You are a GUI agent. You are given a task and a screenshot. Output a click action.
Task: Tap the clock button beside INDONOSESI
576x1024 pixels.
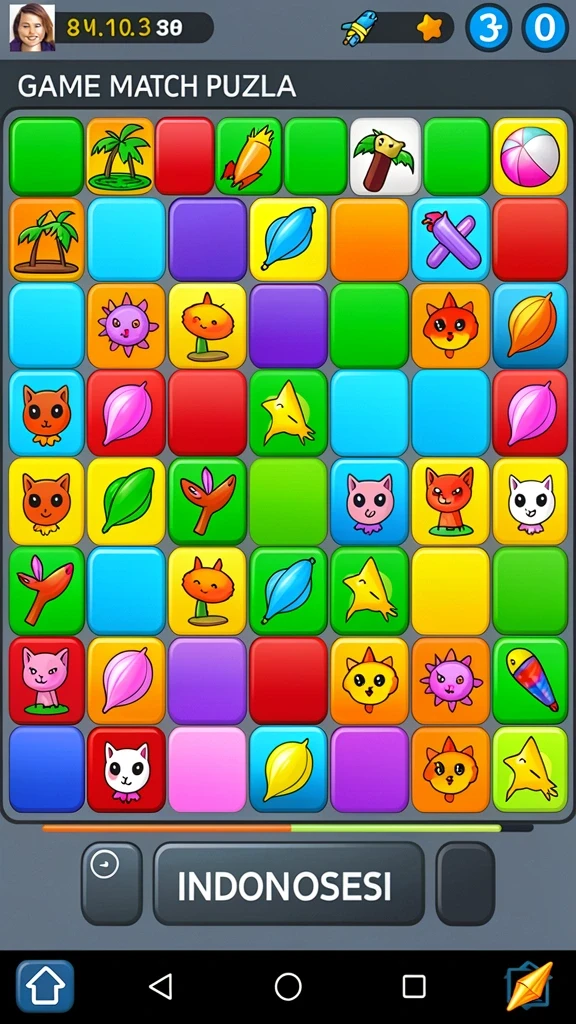pos(112,884)
